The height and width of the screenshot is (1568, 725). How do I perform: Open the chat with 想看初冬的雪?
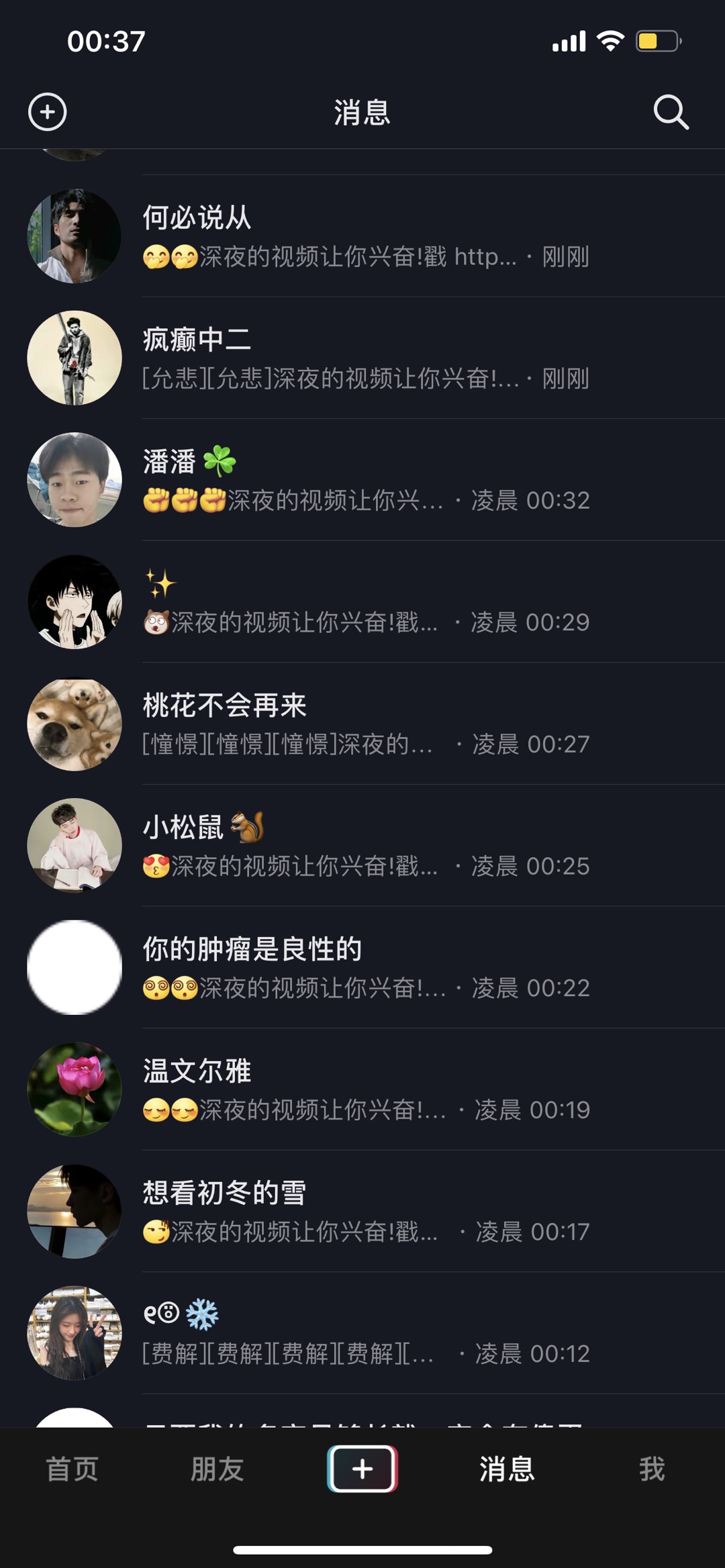pyautogui.click(x=362, y=1212)
